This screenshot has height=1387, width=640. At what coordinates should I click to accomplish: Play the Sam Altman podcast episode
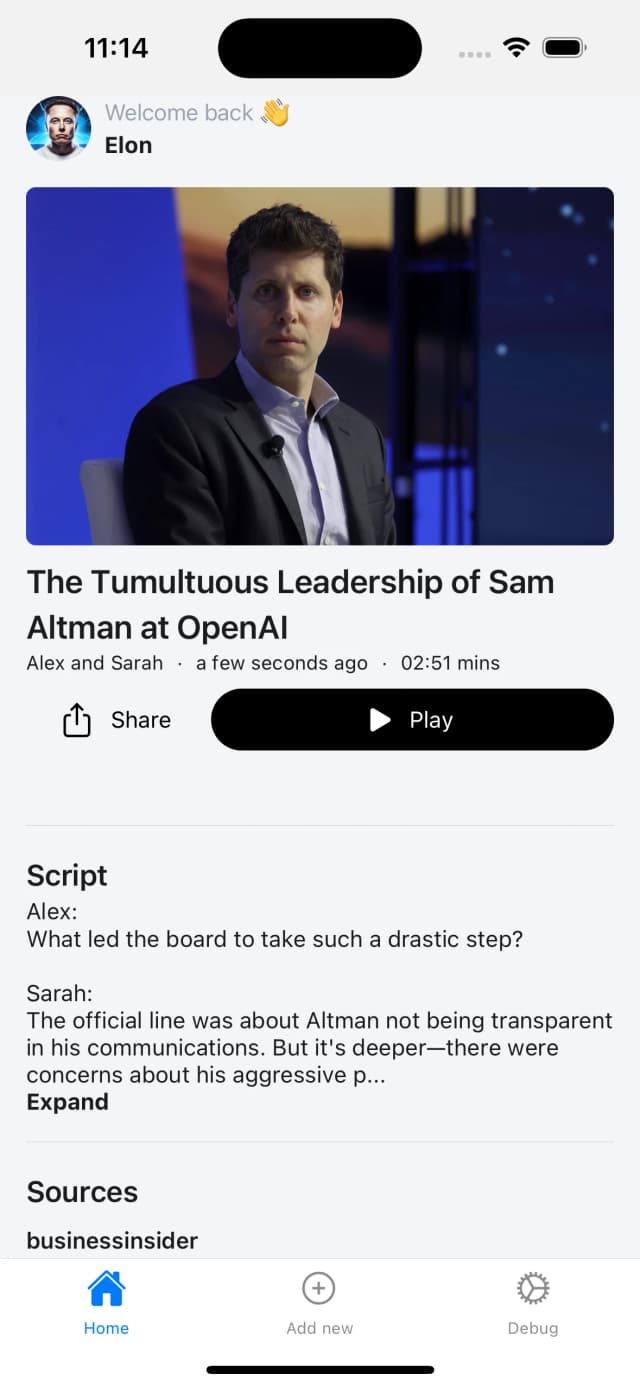[x=411, y=720]
